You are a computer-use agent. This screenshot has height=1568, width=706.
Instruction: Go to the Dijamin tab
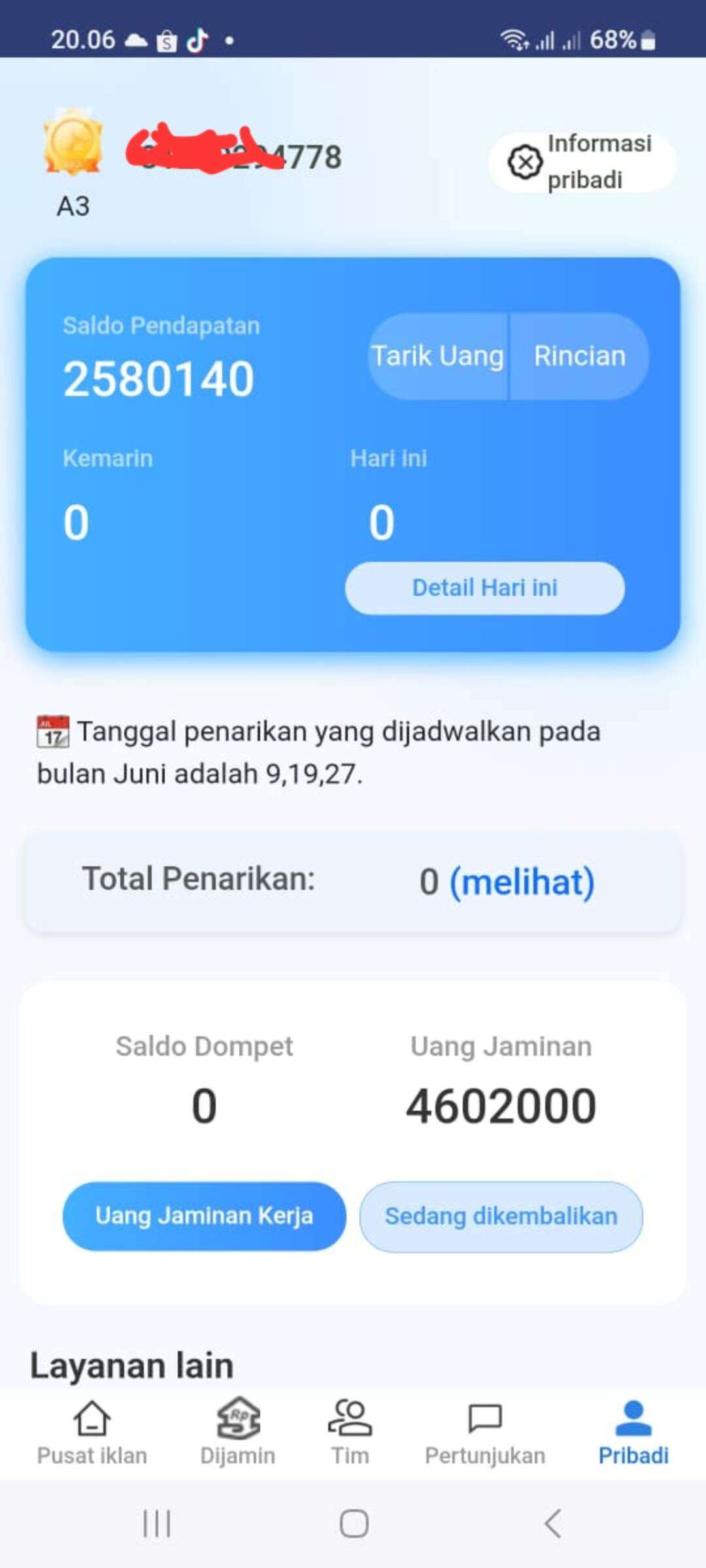tap(238, 1433)
